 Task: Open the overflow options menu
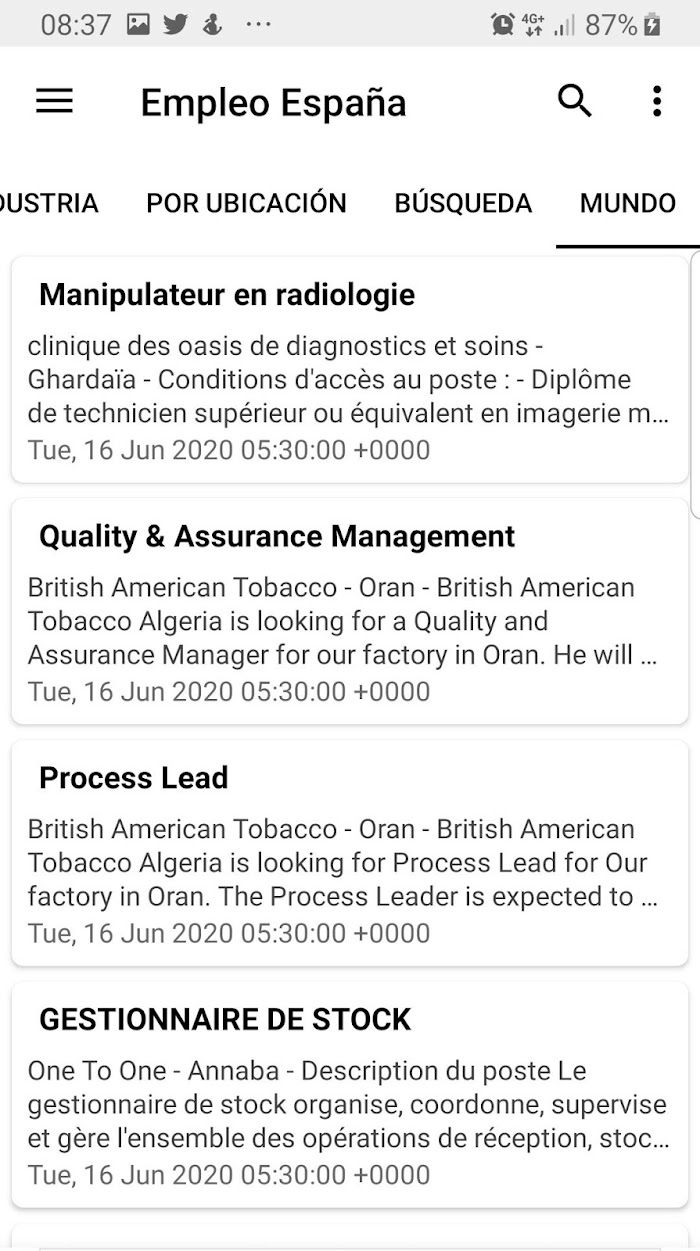656,101
